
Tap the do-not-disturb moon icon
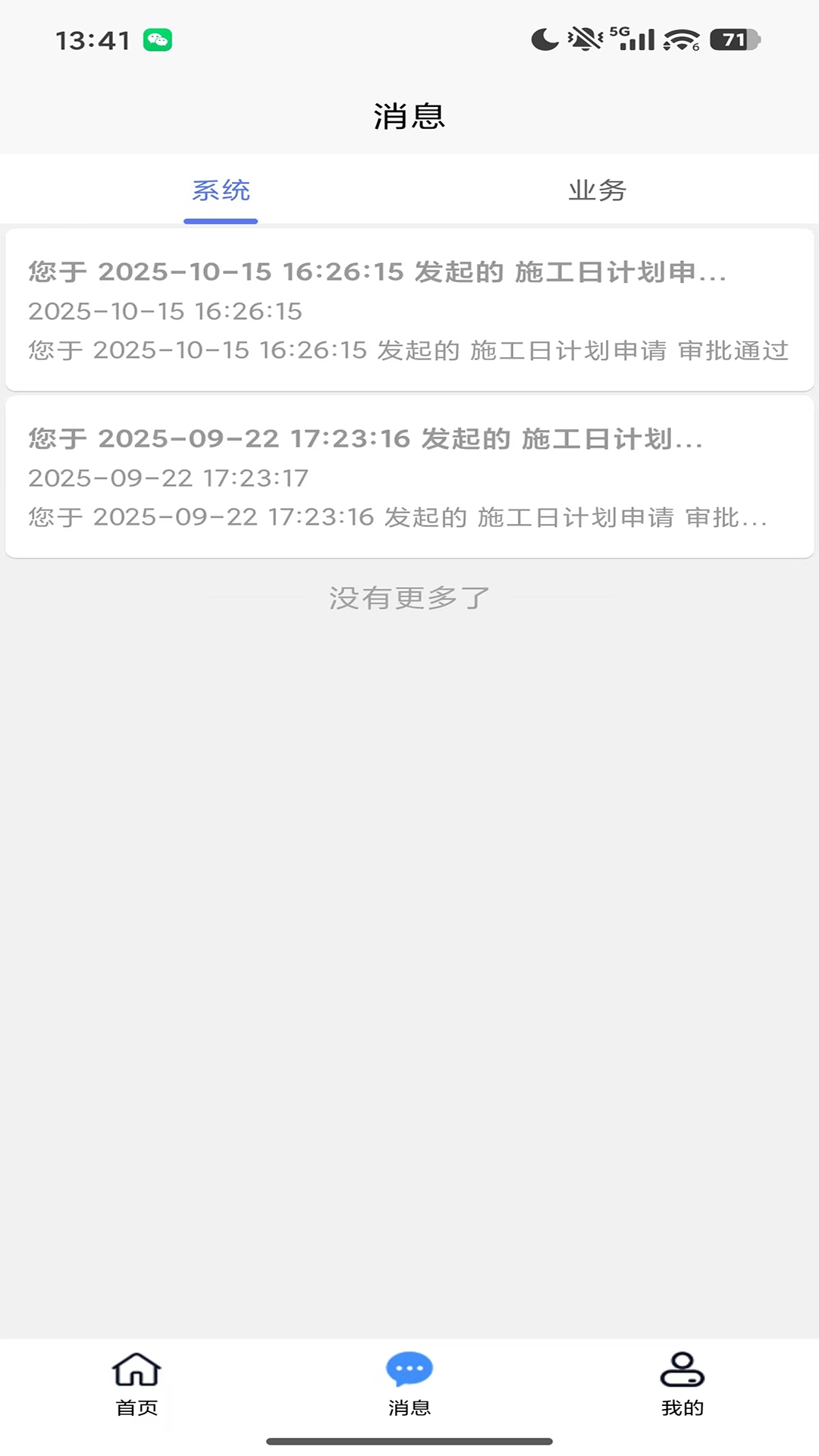[544, 39]
